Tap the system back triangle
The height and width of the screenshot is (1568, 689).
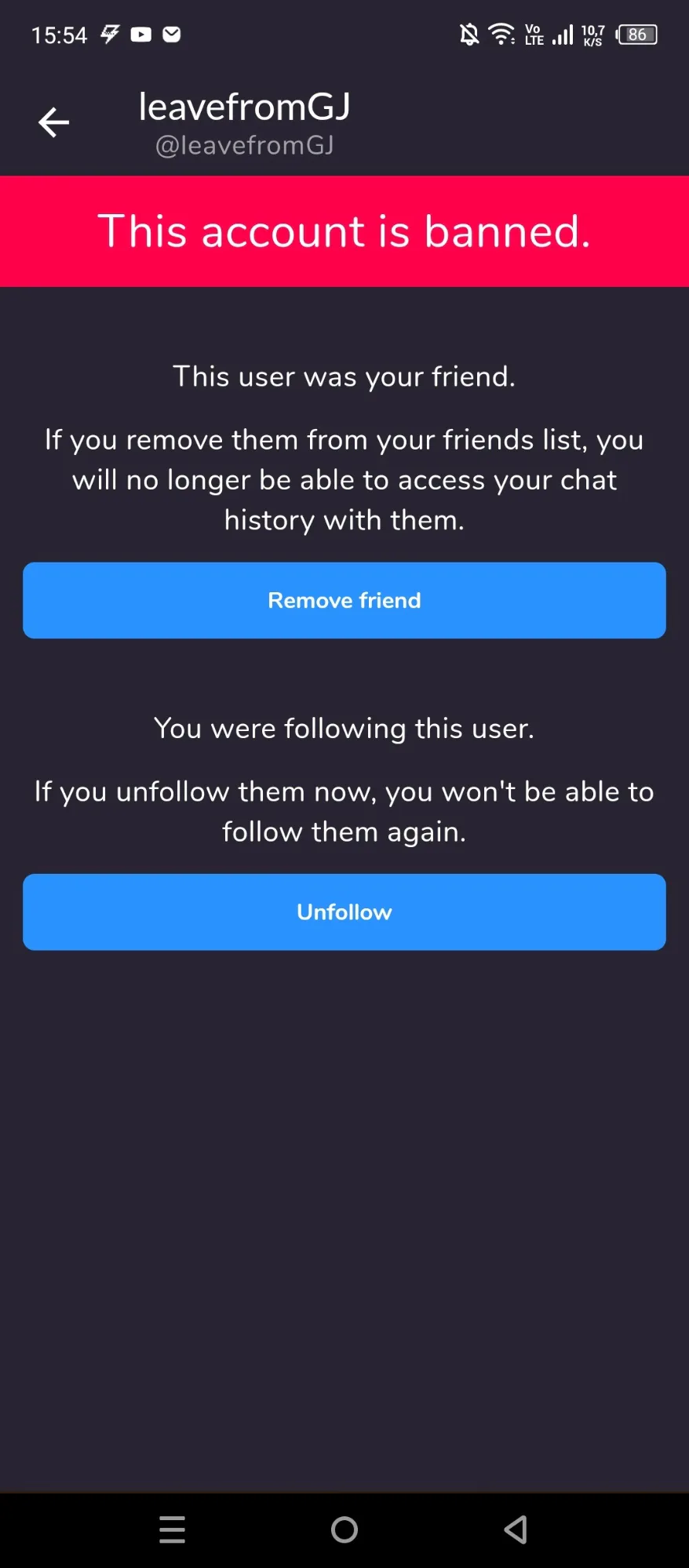pyautogui.click(x=516, y=1530)
